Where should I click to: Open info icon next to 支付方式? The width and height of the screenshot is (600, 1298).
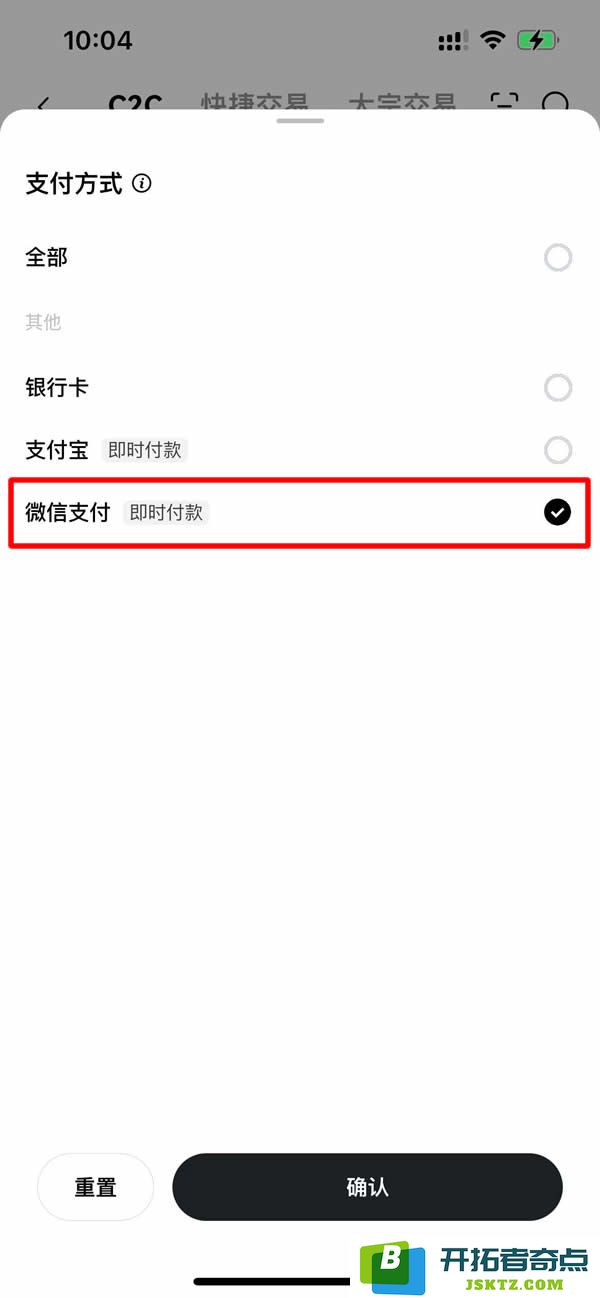pyautogui.click(x=142, y=184)
